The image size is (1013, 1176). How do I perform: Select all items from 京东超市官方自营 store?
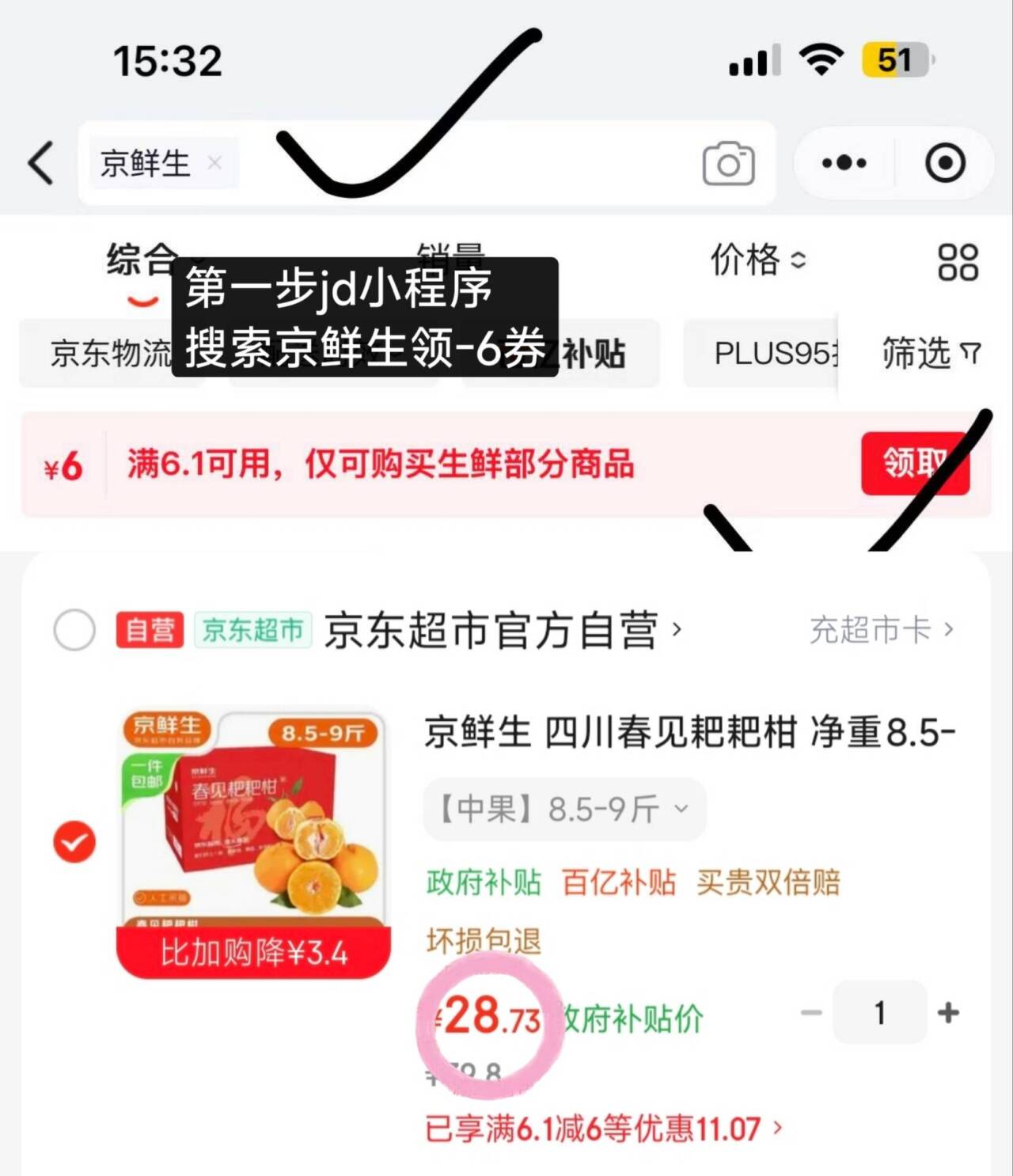[74, 630]
